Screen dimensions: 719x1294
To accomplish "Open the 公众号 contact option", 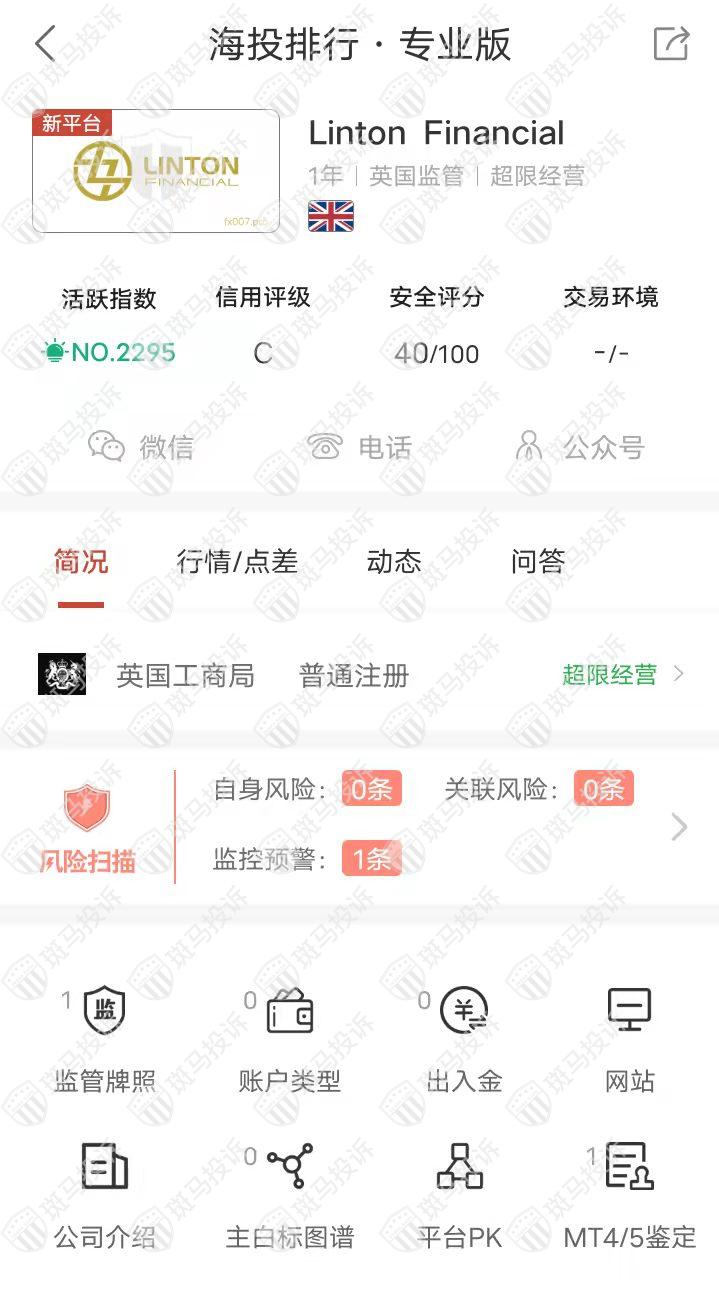I will (x=579, y=447).
